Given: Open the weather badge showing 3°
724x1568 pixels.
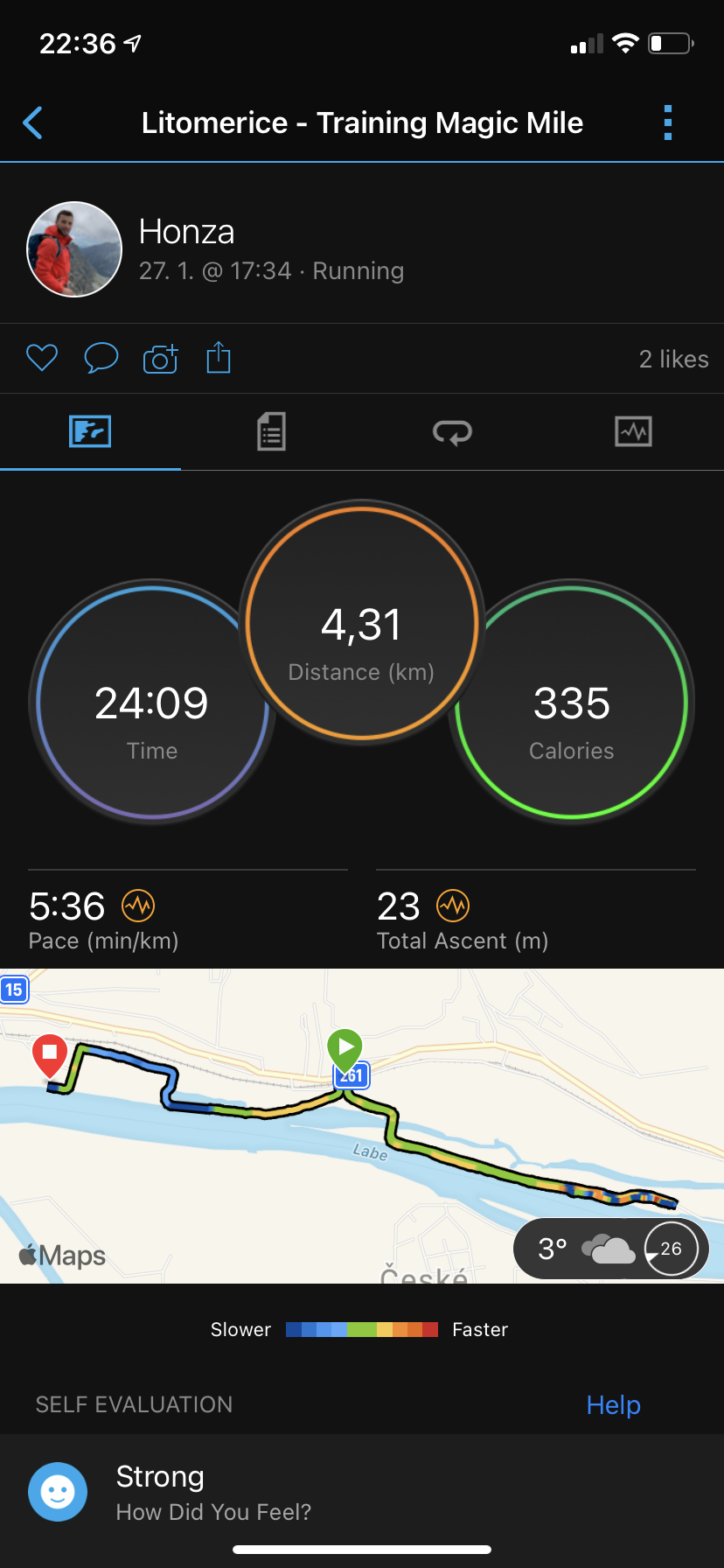Looking at the screenshot, I should tap(610, 1249).
